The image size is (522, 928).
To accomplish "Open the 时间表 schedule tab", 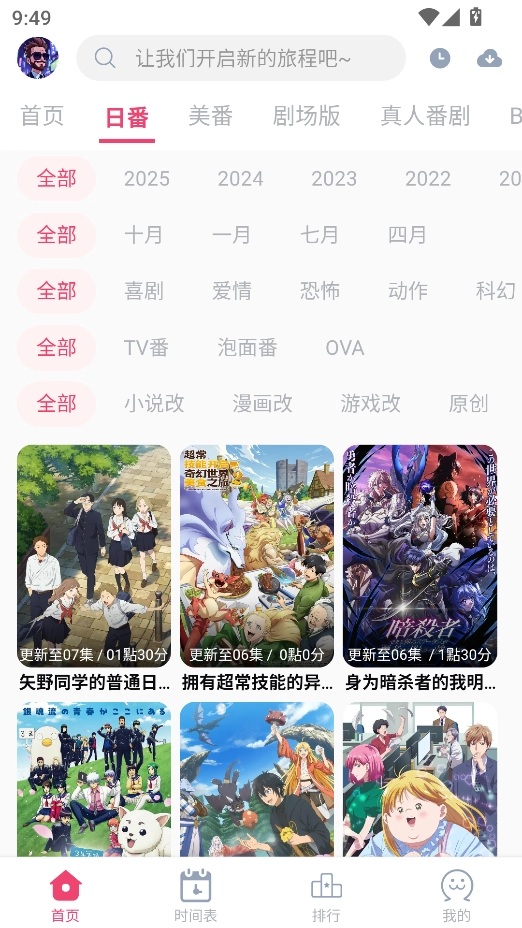I will click(x=195, y=895).
